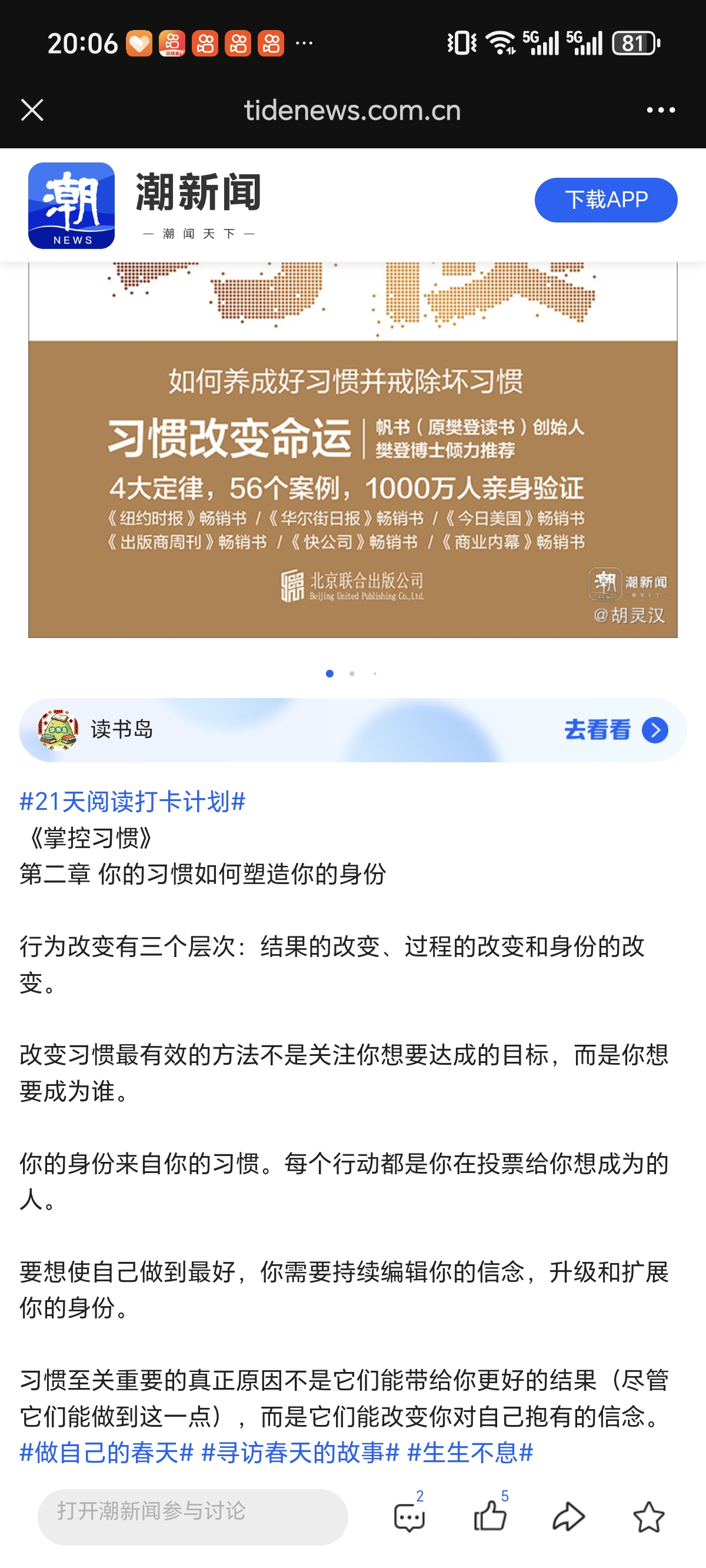Open the #做自己的春天# hashtag
This screenshot has height=1568, width=706.
point(106,1453)
